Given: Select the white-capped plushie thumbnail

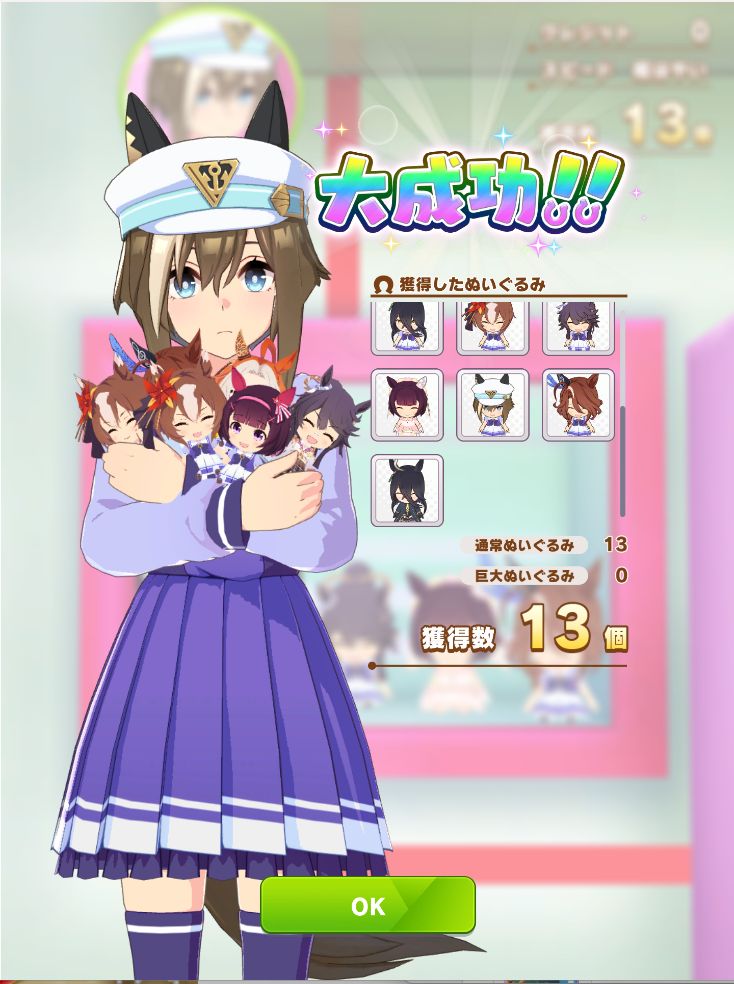Looking at the screenshot, I should (492, 405).
